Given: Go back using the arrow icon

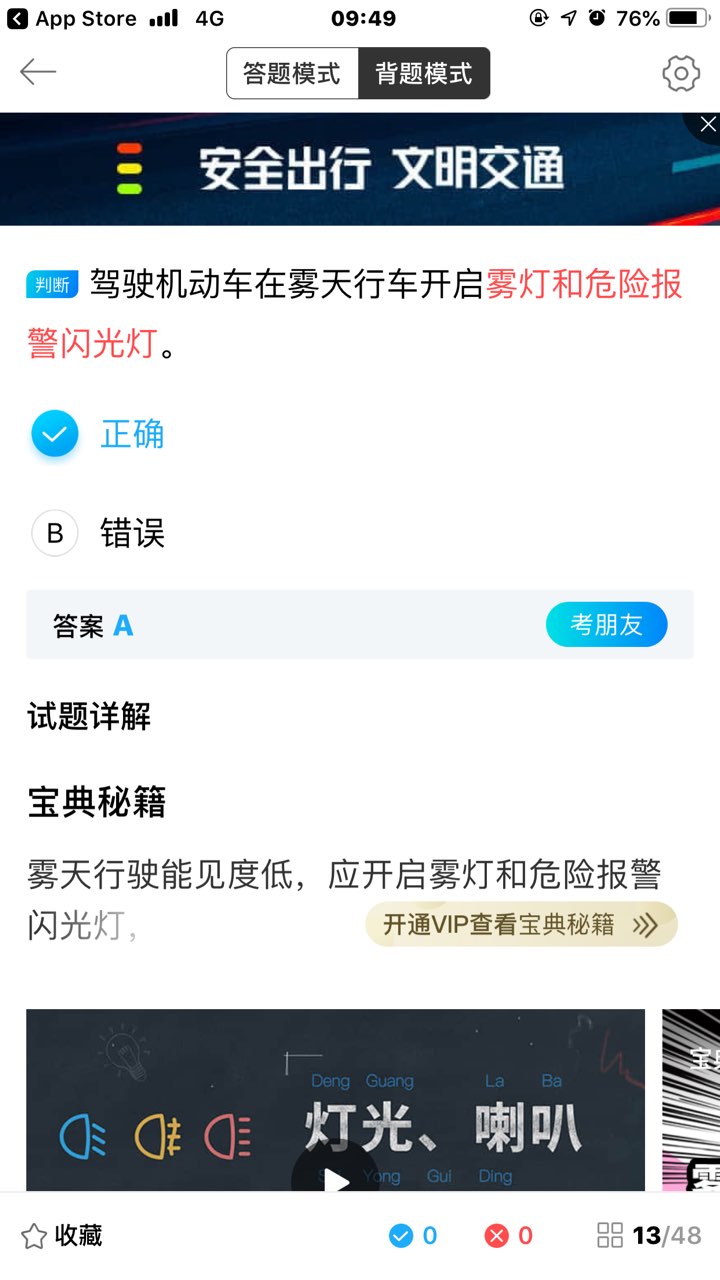Looking at the screenshot, I should click(x=38, y=72).
